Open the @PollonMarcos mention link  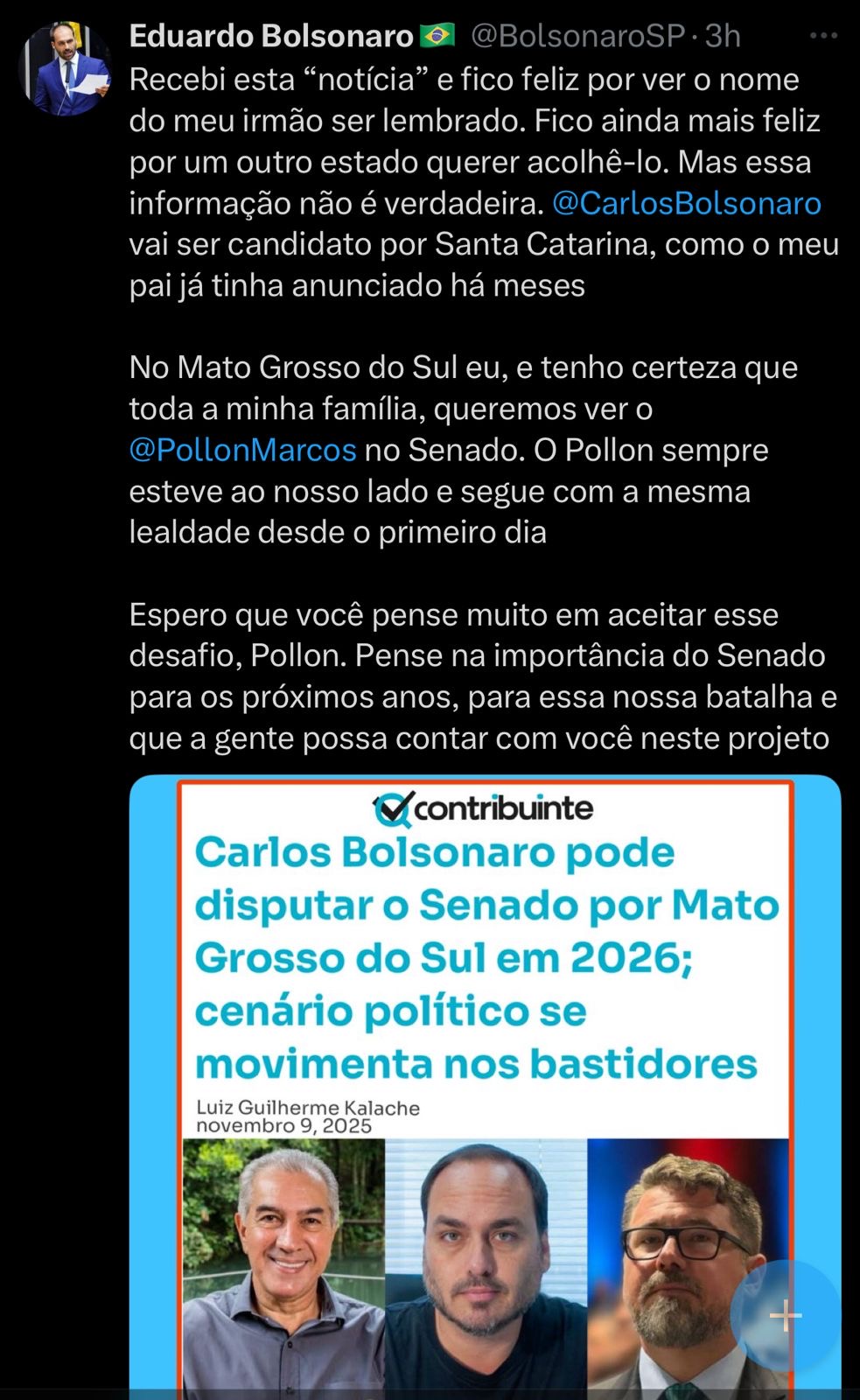point(243,450)
